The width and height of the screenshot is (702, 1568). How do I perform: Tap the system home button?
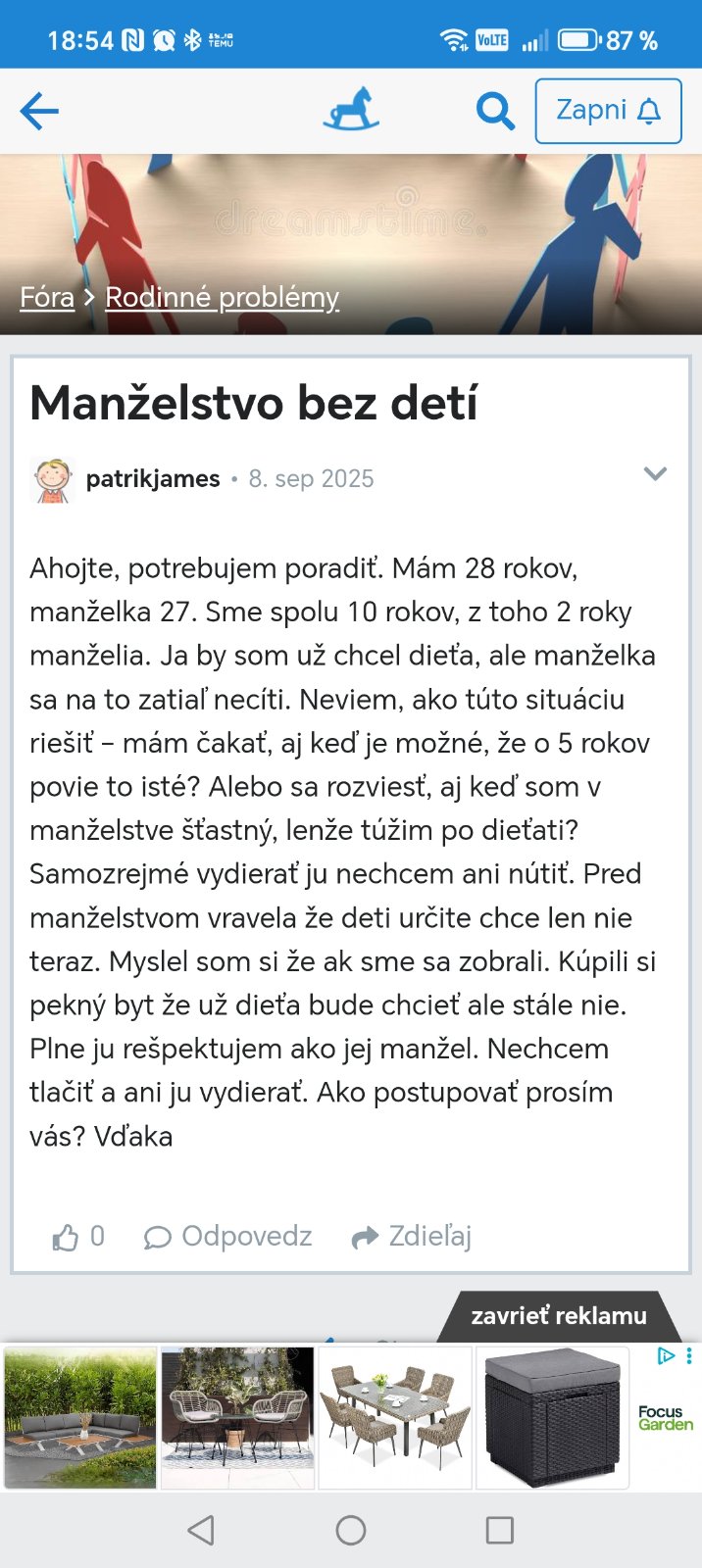(x=350, y=1530)
